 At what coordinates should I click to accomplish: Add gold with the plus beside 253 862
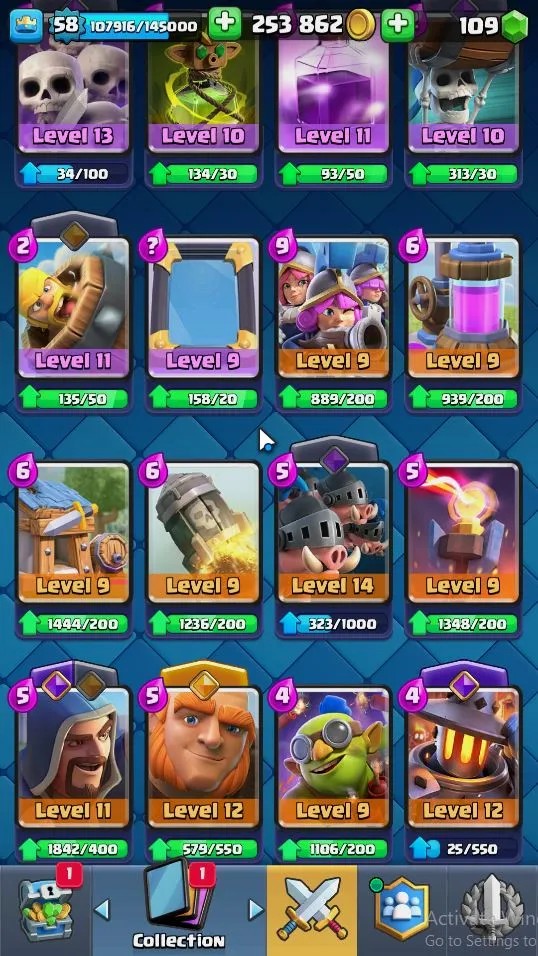point(398,24)
